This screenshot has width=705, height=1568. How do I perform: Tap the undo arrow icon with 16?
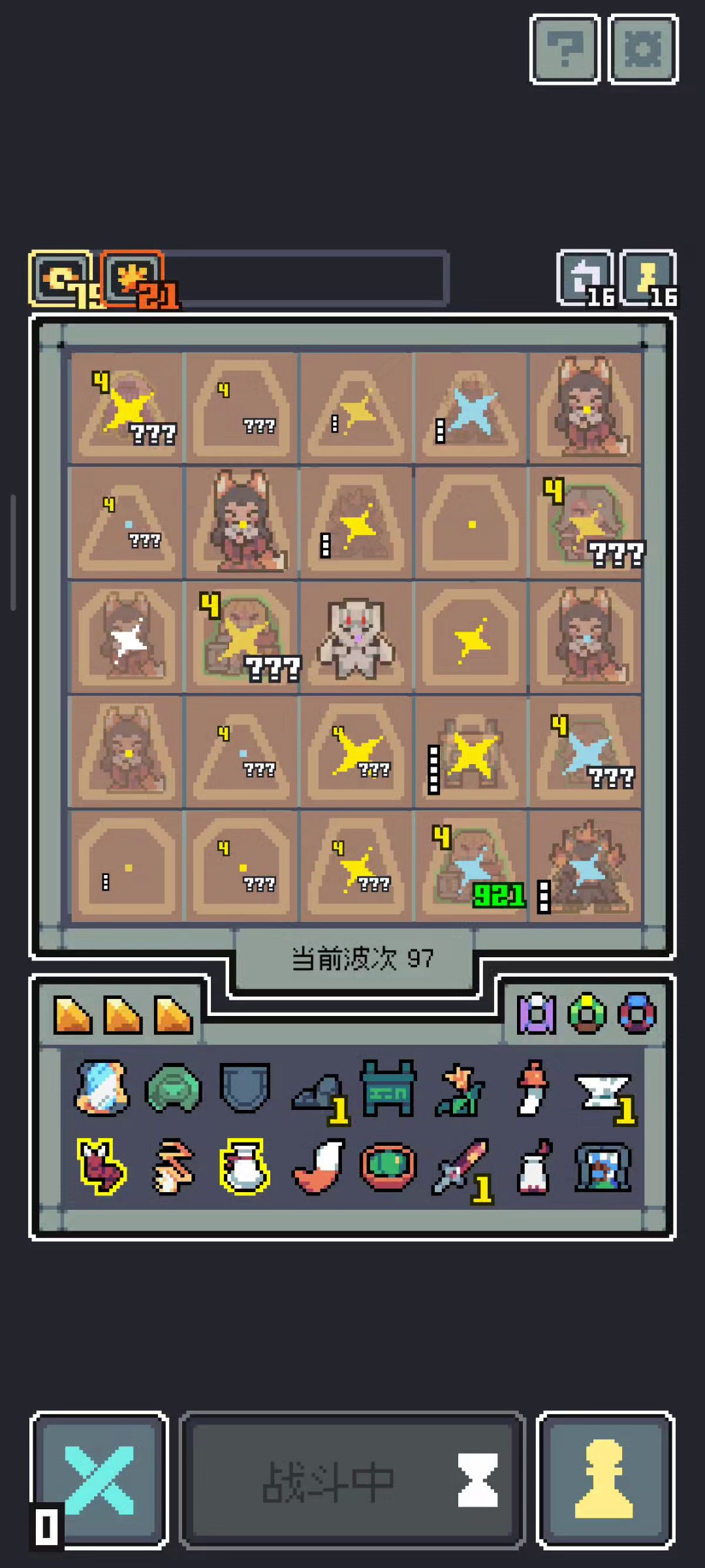click(x=585, y=279)
